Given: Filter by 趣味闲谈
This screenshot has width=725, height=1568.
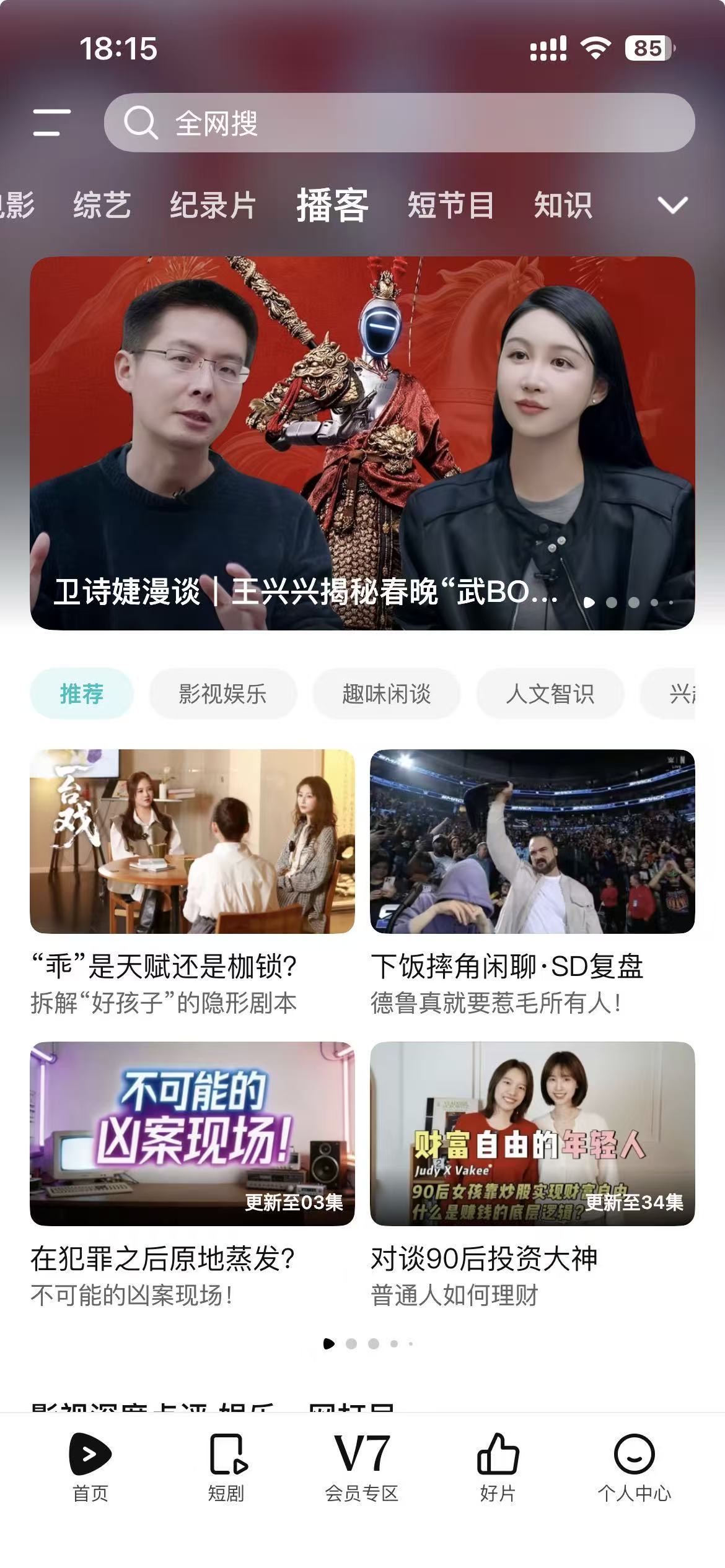Looking at the screenshot, I should [x=386, y=694].
